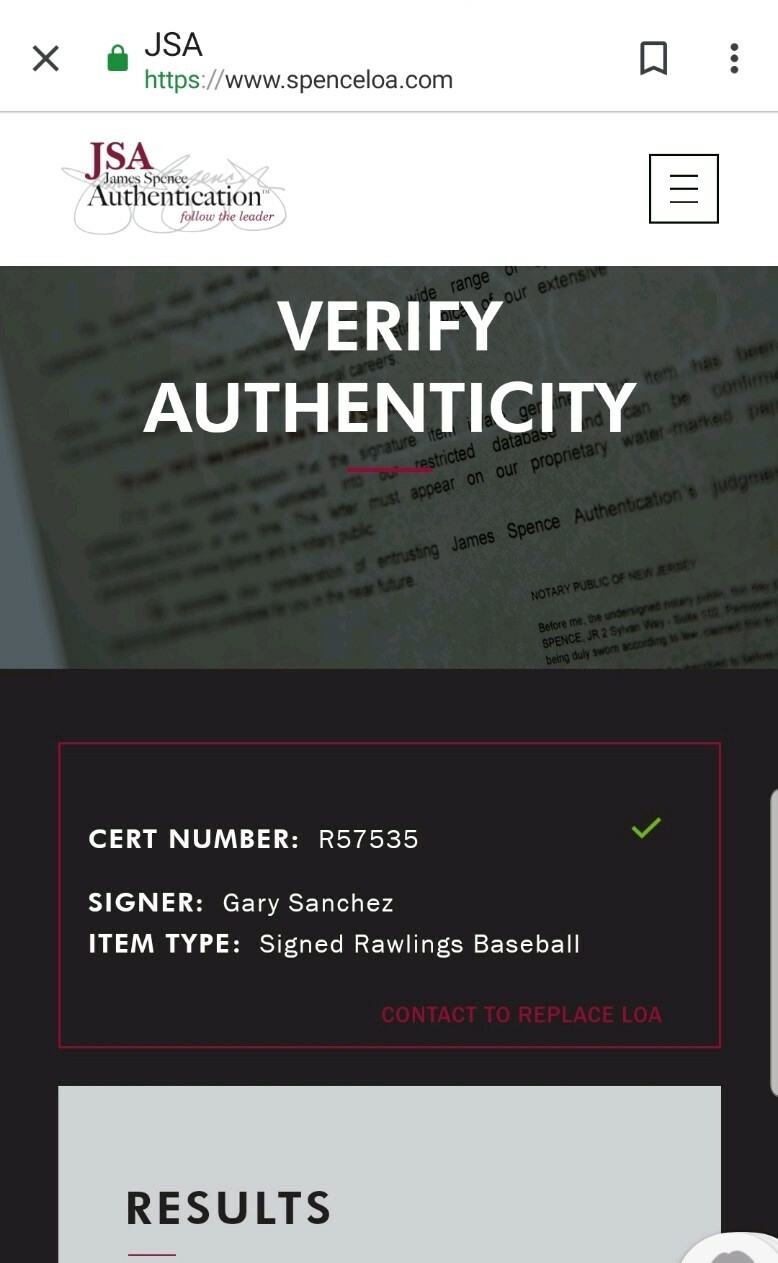Tap the JSA logo to go home
Viewport: 778px width, 1263px height.
175,187
